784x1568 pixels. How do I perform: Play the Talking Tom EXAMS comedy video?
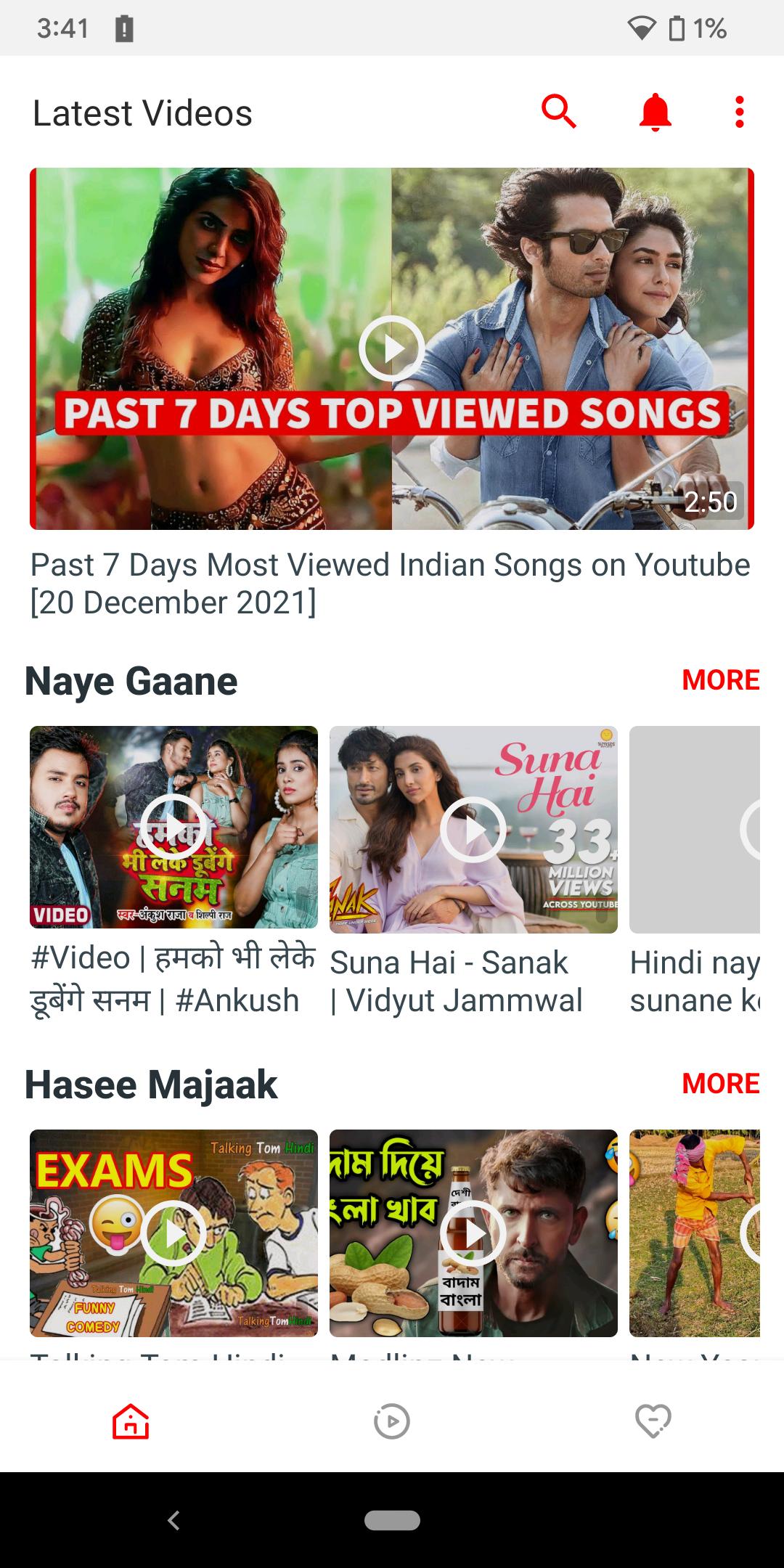click(x=173, y=1233)
